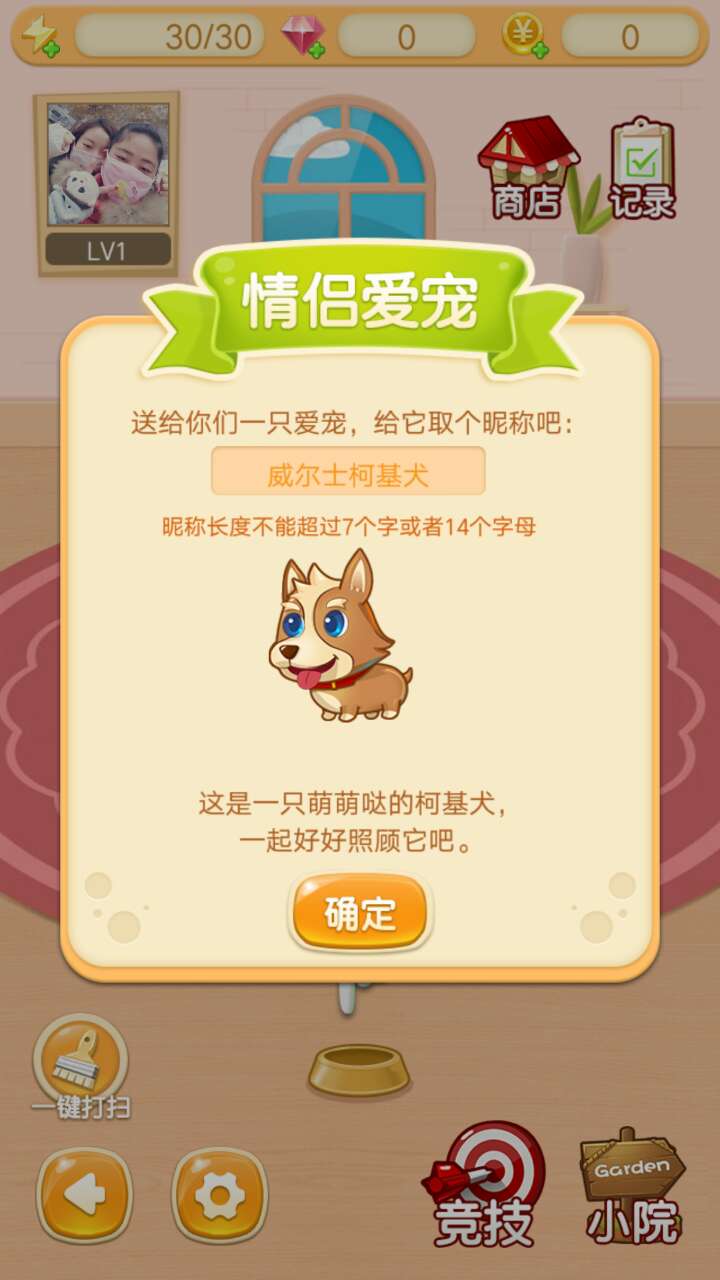The image size is (720, 1280).
Task: Confirm the pet nickname with 确定
Action: tap(360, 912)
